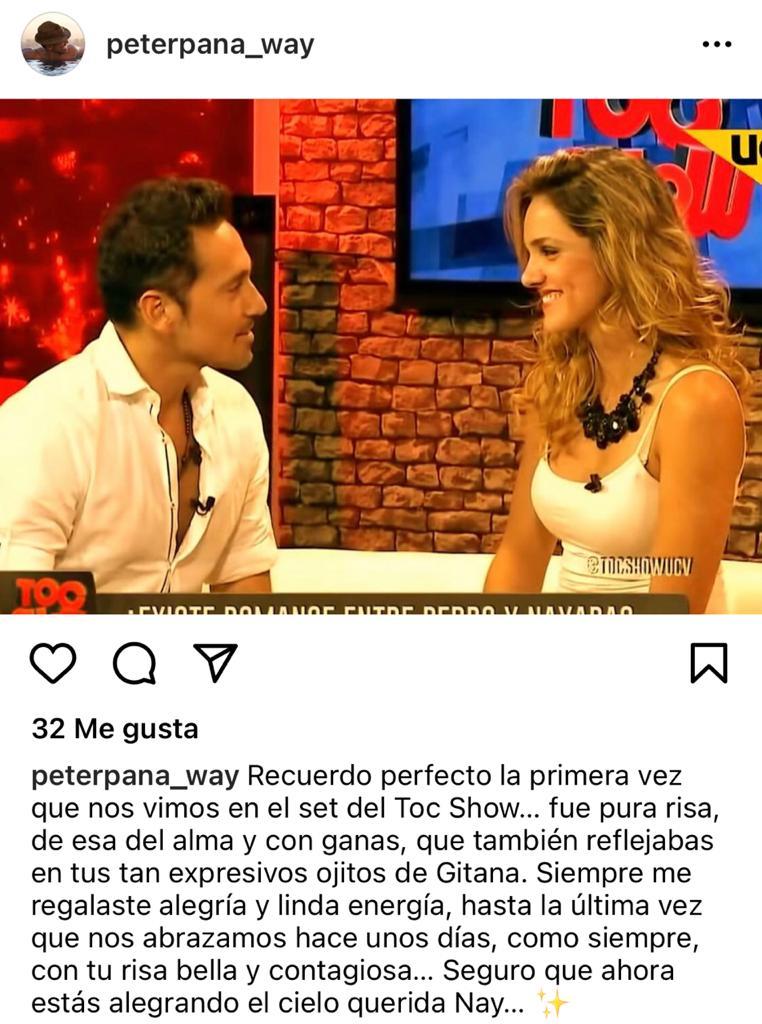Open comment field by tapping comment bubble
The height and width of the screenshot is (1024, 762).
[x=137, y=661]
